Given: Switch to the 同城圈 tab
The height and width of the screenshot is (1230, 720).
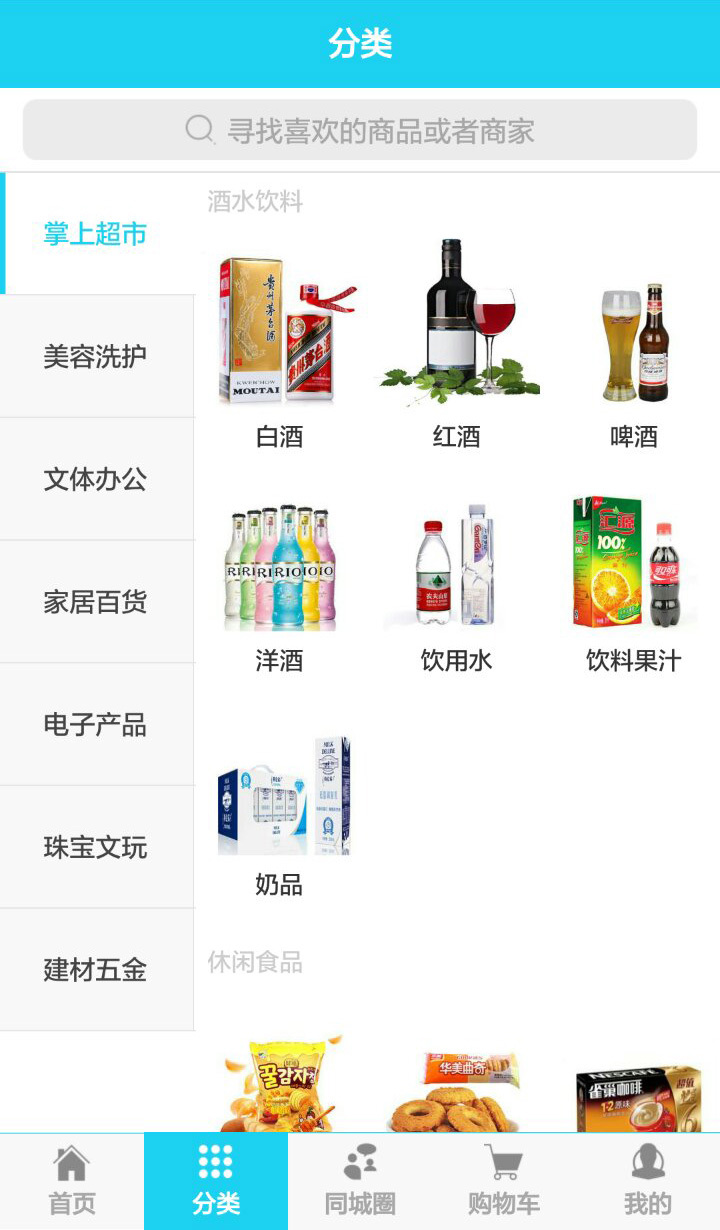Looking at the screenshot, I should (360, 1181).
